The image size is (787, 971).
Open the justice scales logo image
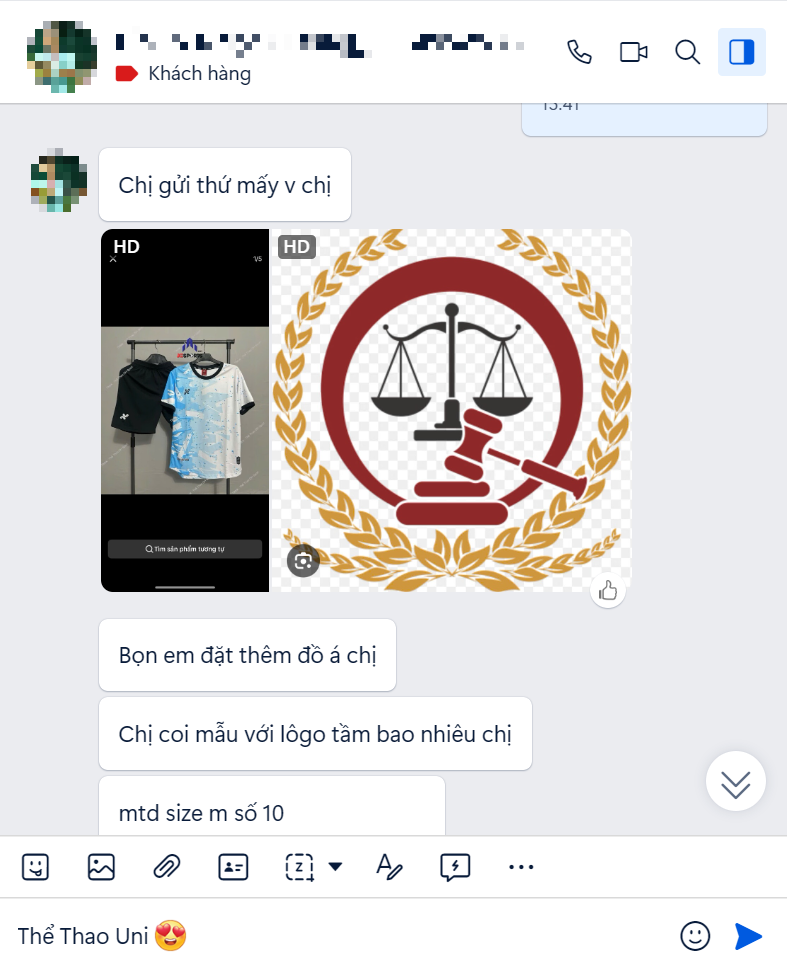452,410
